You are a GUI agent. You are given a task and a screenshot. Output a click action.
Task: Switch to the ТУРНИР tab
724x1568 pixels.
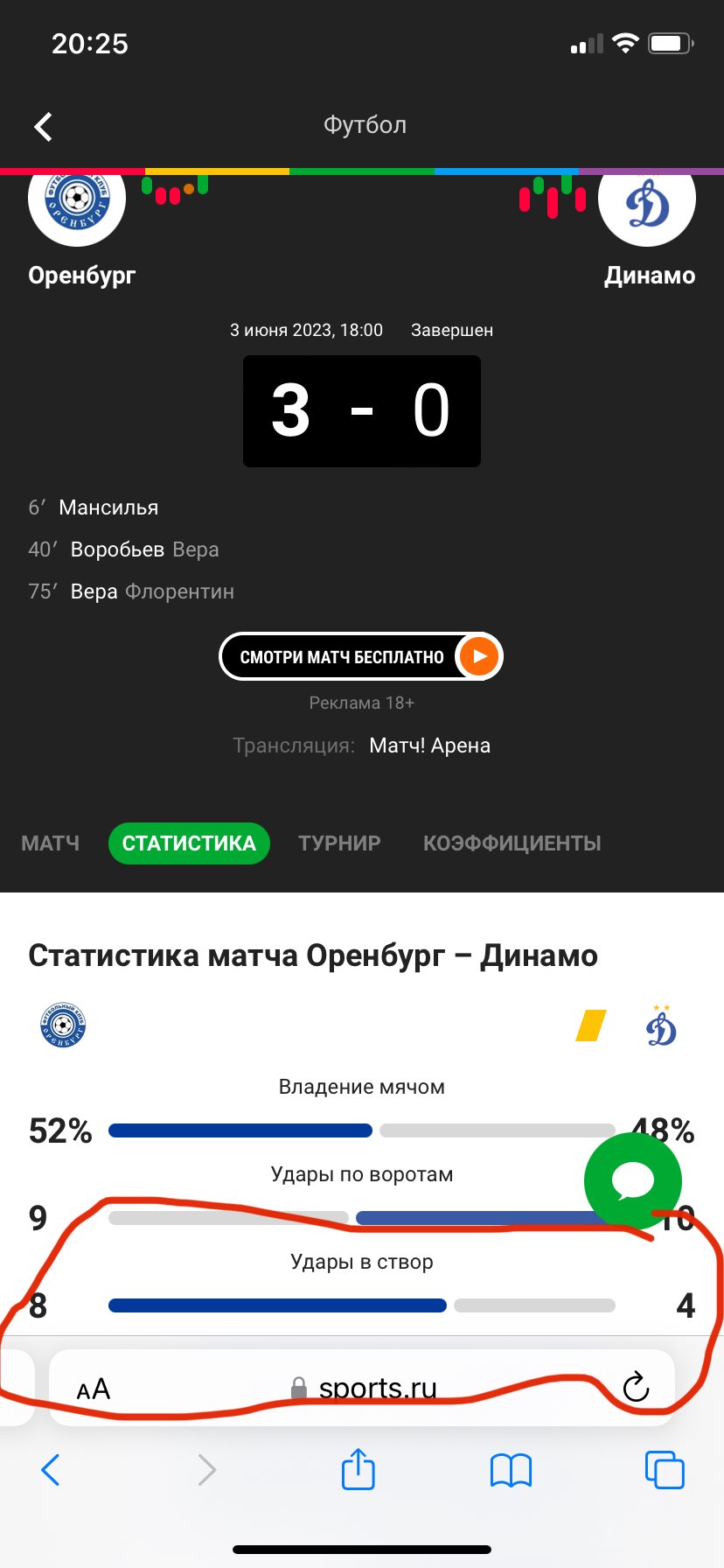click(x=339, y=843)
